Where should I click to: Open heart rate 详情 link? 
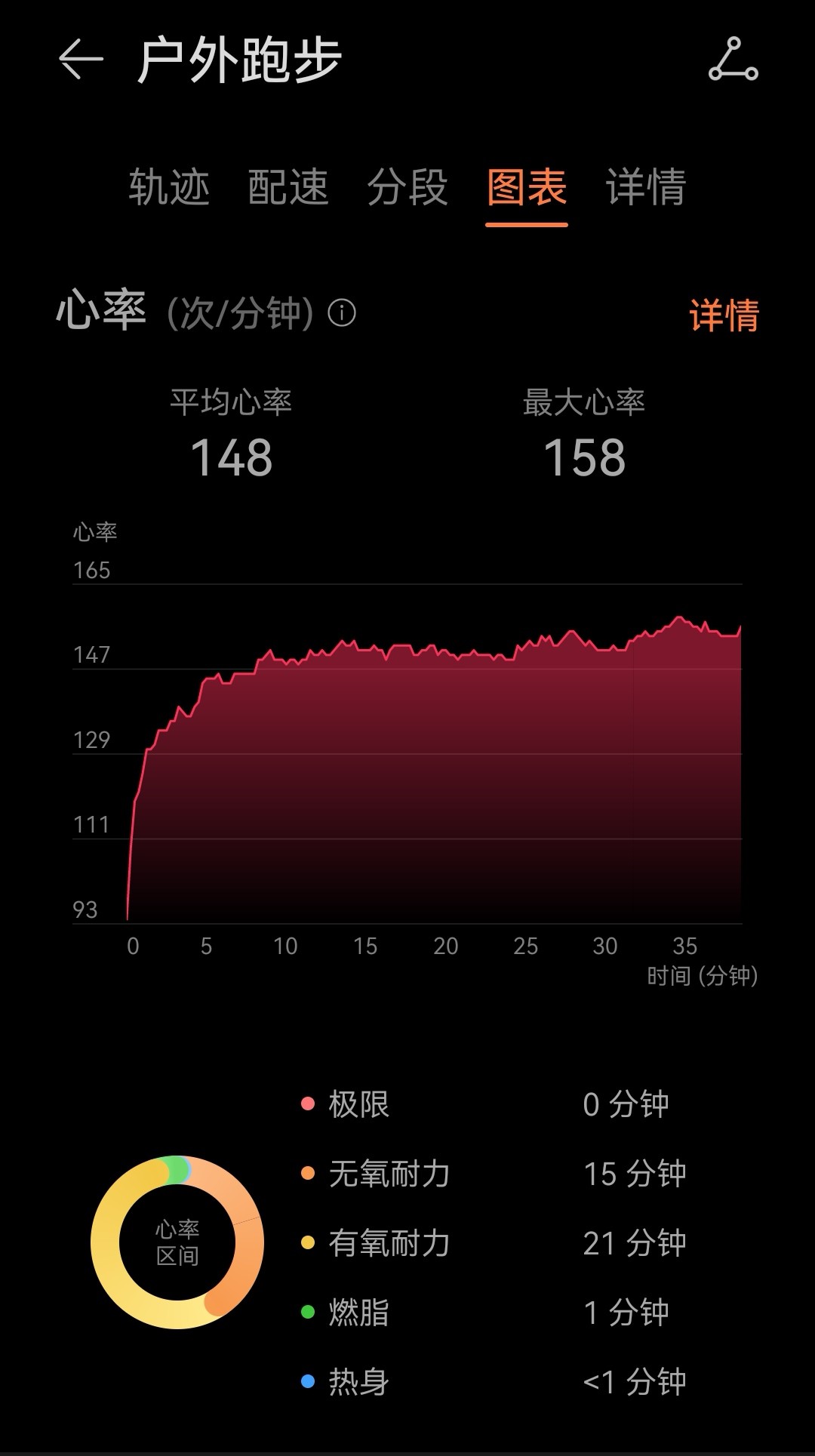coord(724,315)
